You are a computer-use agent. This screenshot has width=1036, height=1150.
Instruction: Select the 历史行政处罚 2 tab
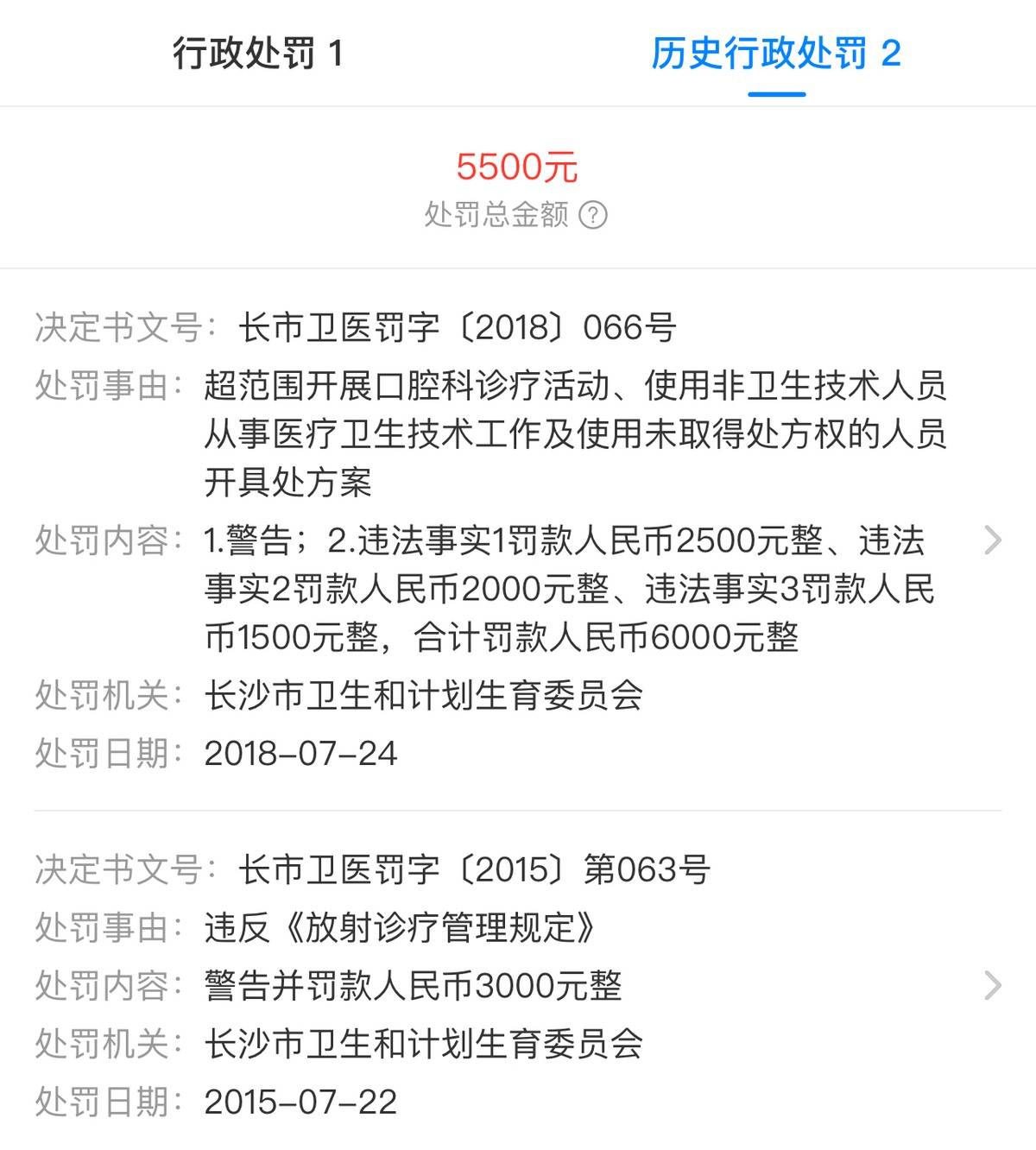pyautogui.click(x=775, y=54)
